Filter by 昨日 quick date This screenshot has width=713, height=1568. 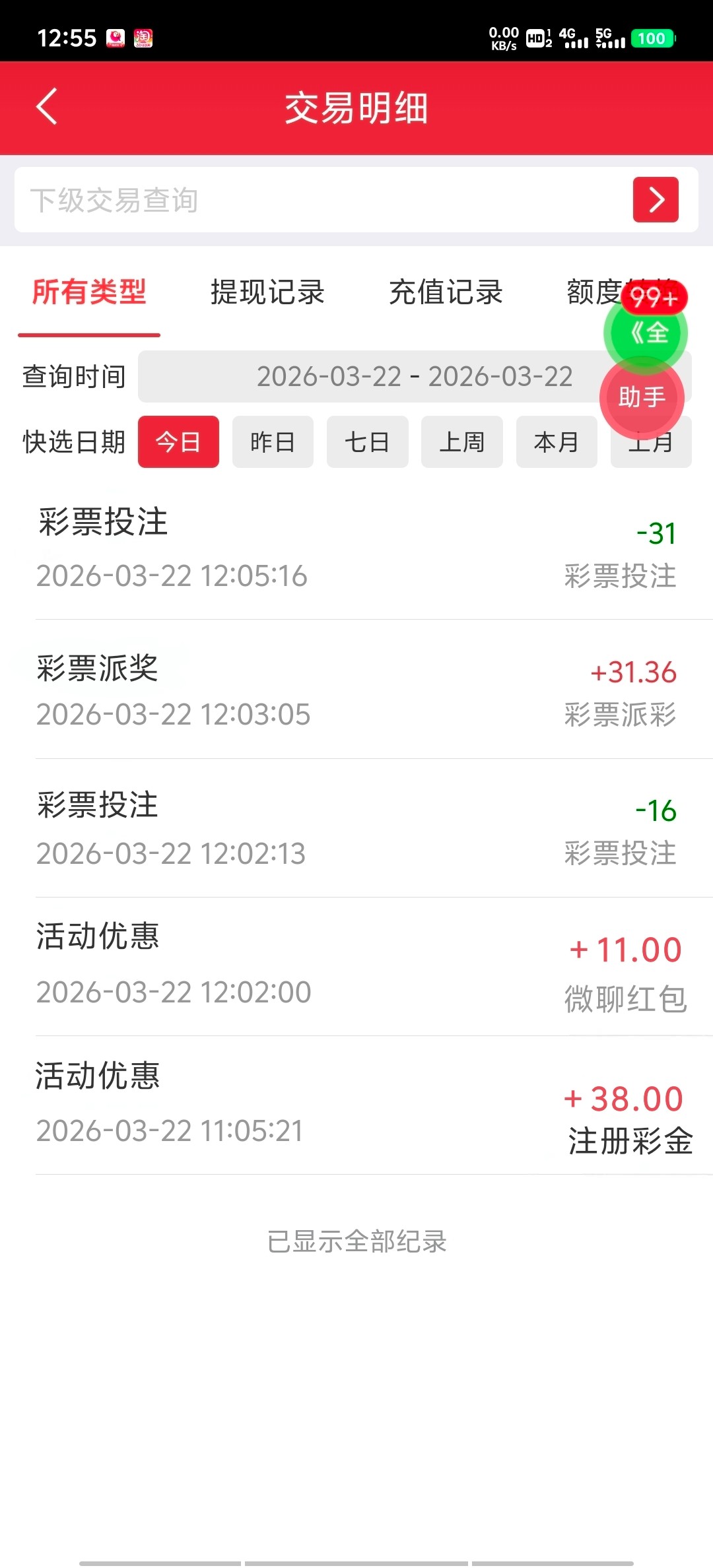click(273, 442)
